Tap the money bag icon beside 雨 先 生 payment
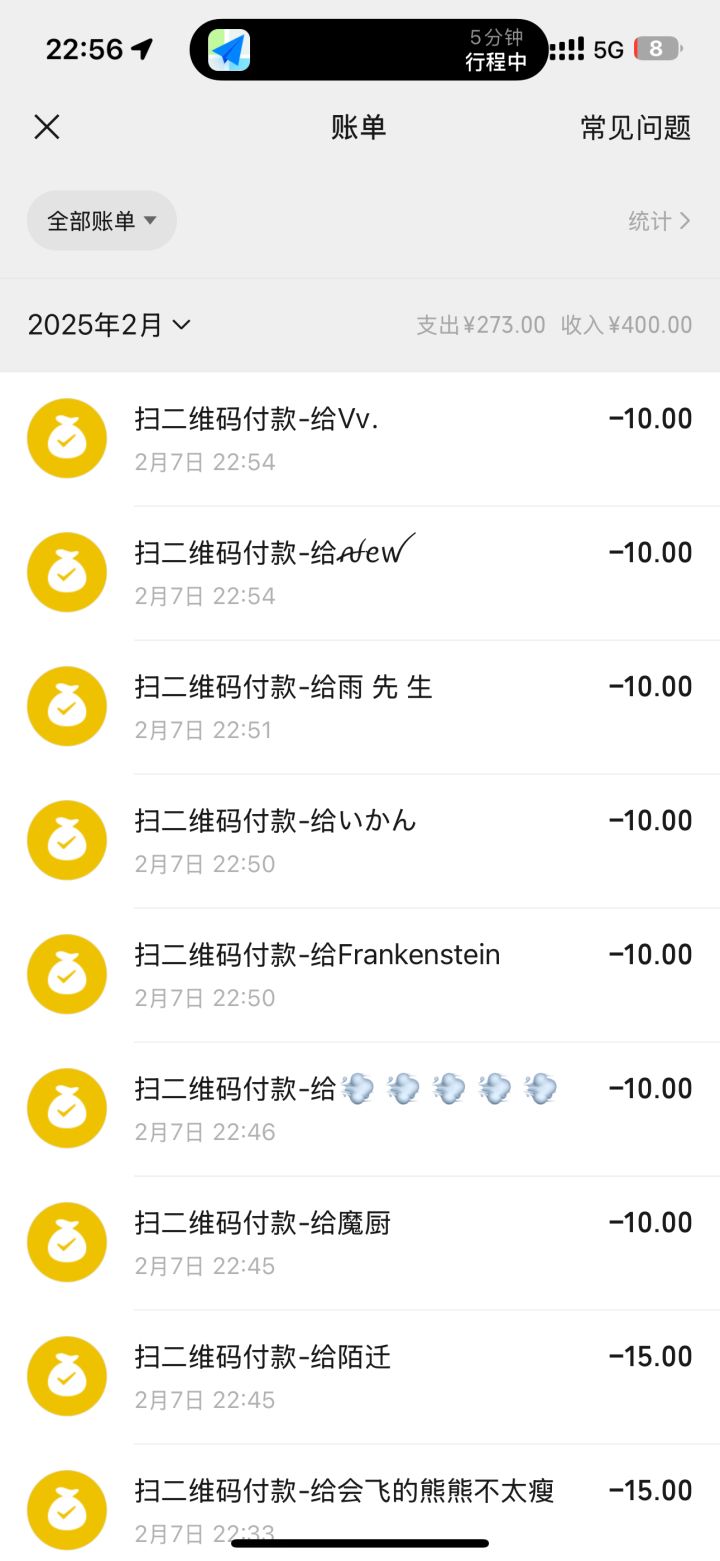 click(66, 705)
